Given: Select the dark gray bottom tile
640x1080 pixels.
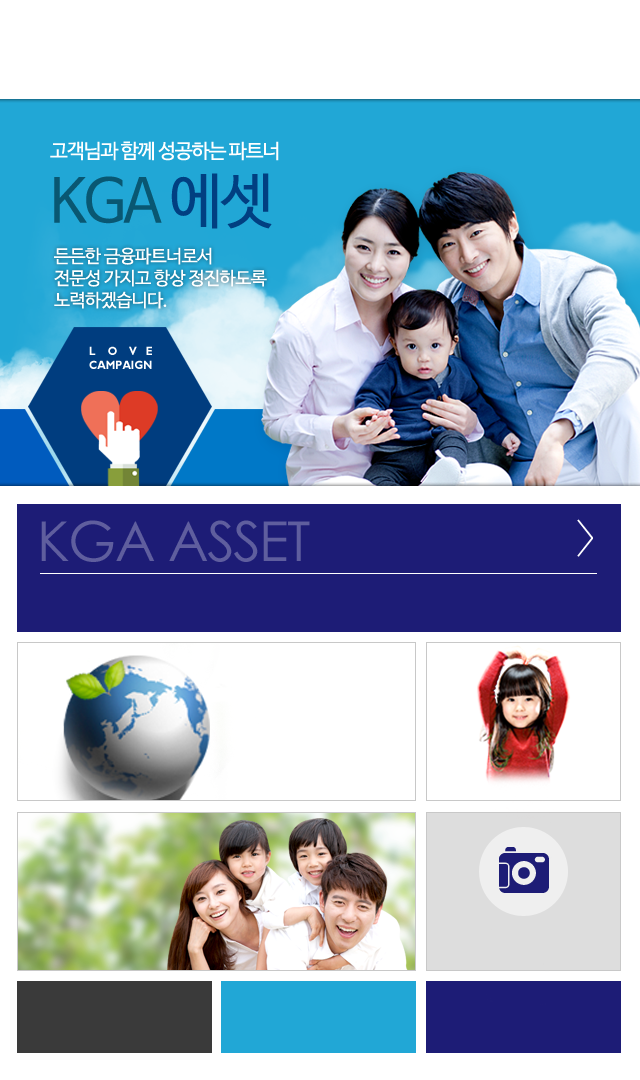Looking at the screenshot, I should click(114, 1017).
